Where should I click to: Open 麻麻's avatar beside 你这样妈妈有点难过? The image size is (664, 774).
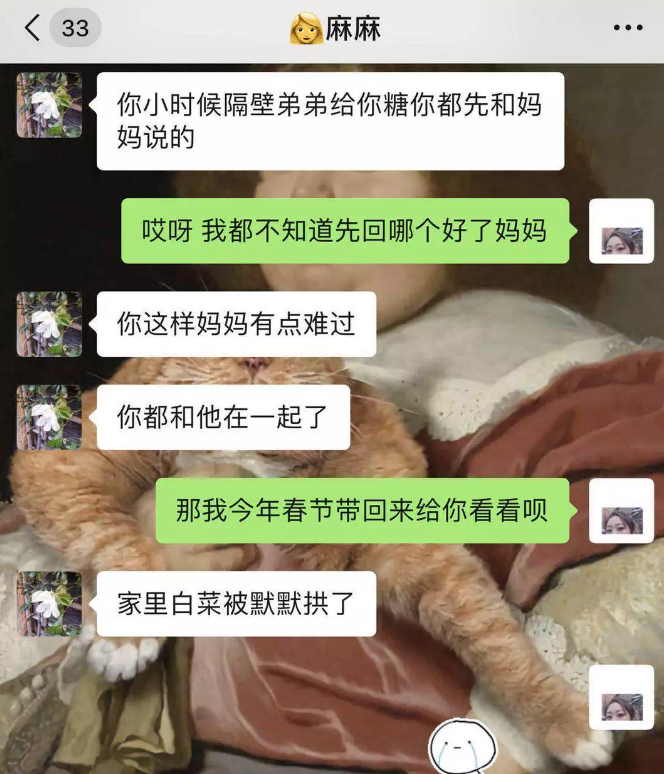49,324
